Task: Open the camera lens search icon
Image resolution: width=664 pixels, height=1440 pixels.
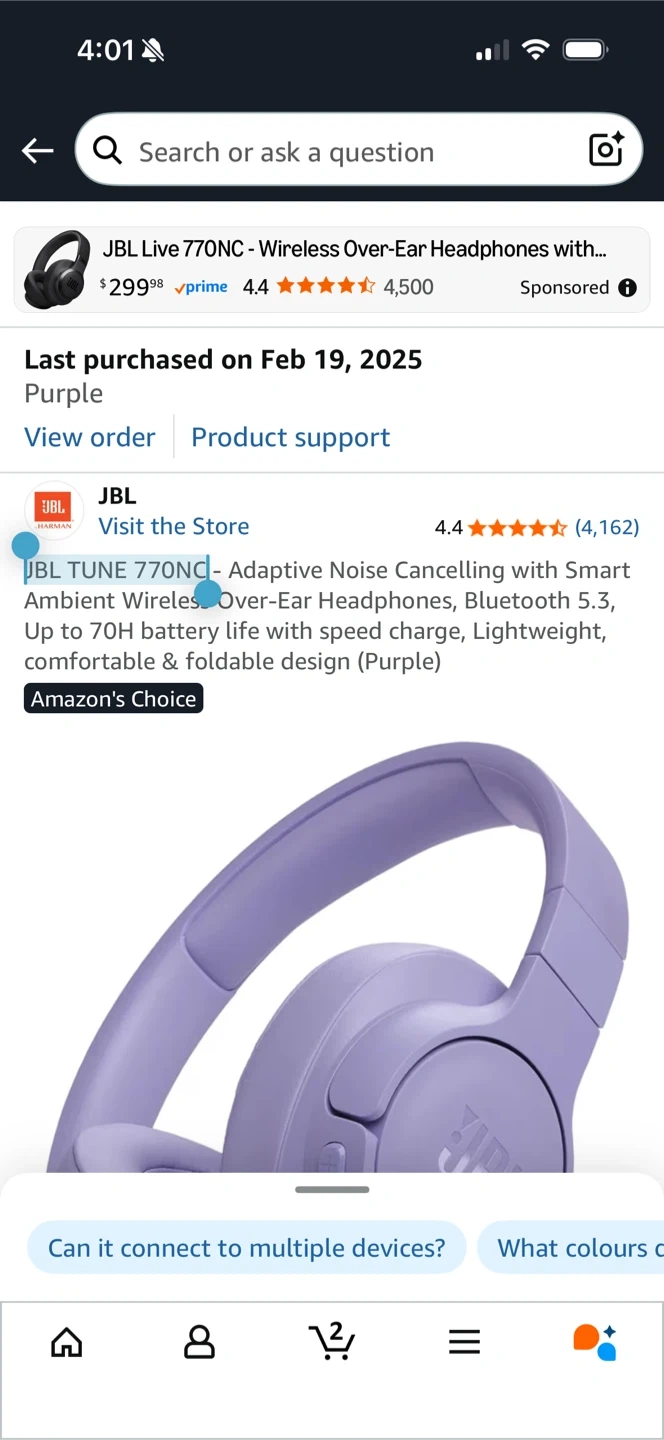Action: click(606, 150)
